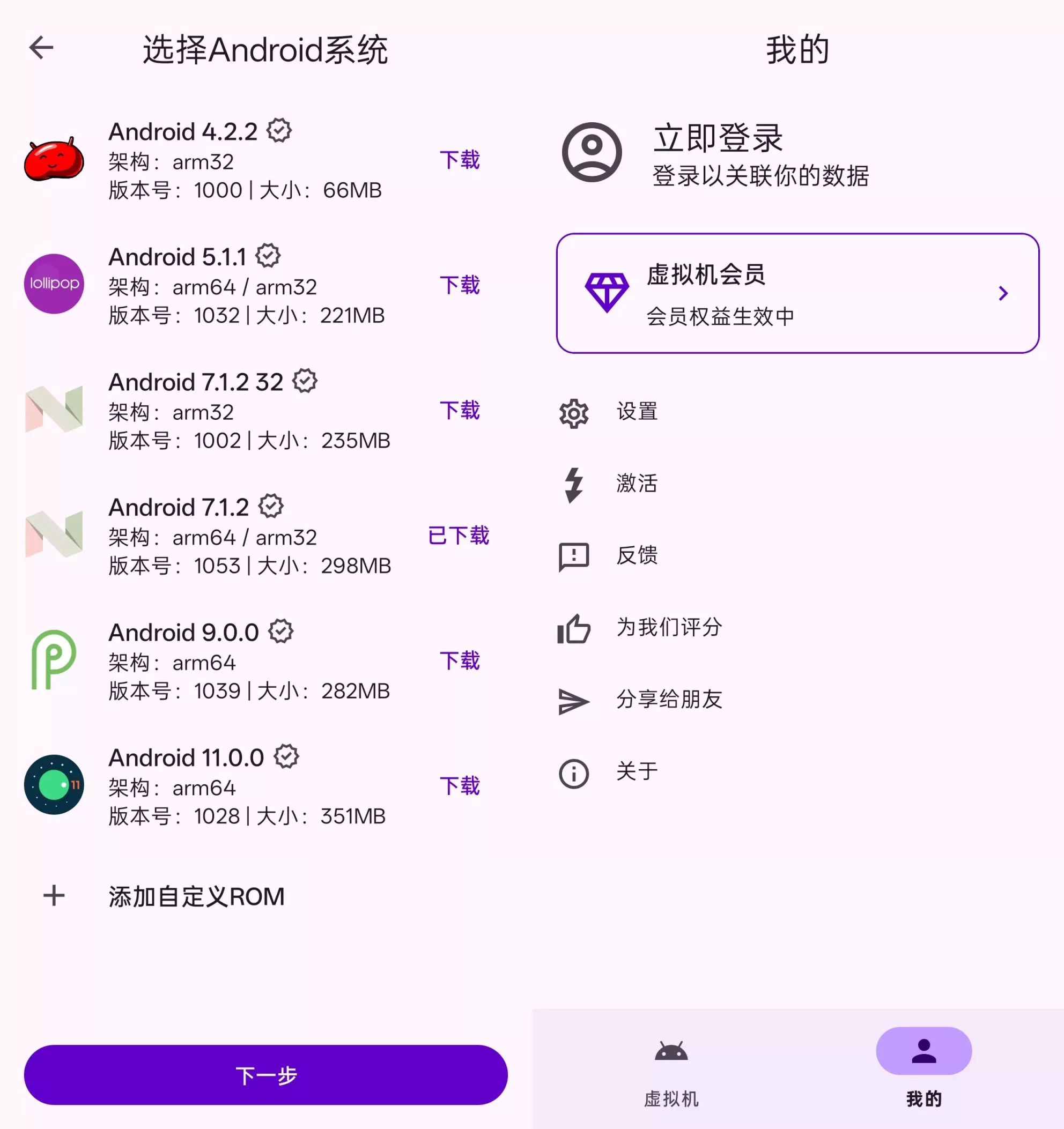Expand the 虚拟机会员 card via the chevron
Image resolution: width=1064 pixels, height=1129 pixels.
tap(1003, 293)
